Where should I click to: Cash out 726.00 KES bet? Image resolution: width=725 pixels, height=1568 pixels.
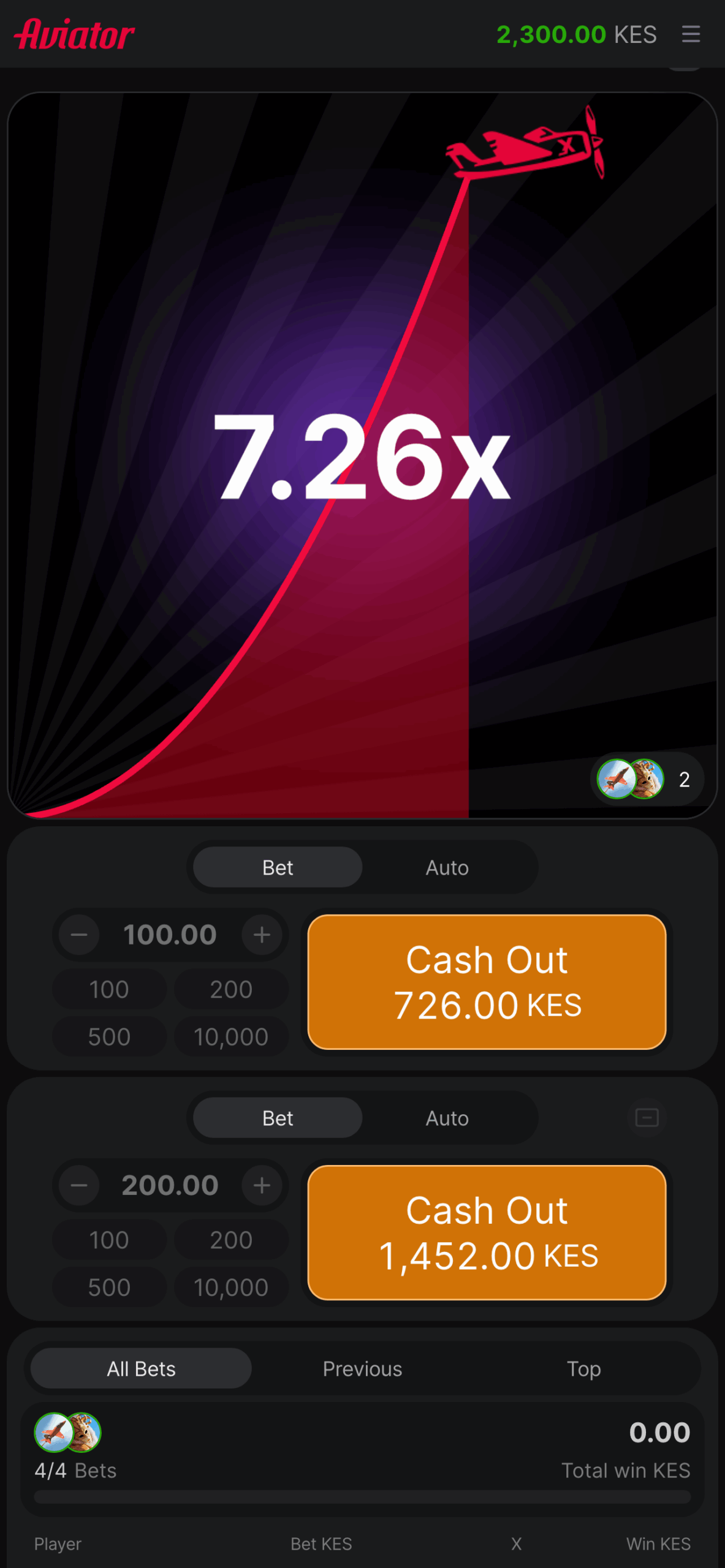[x=487, y=982]
